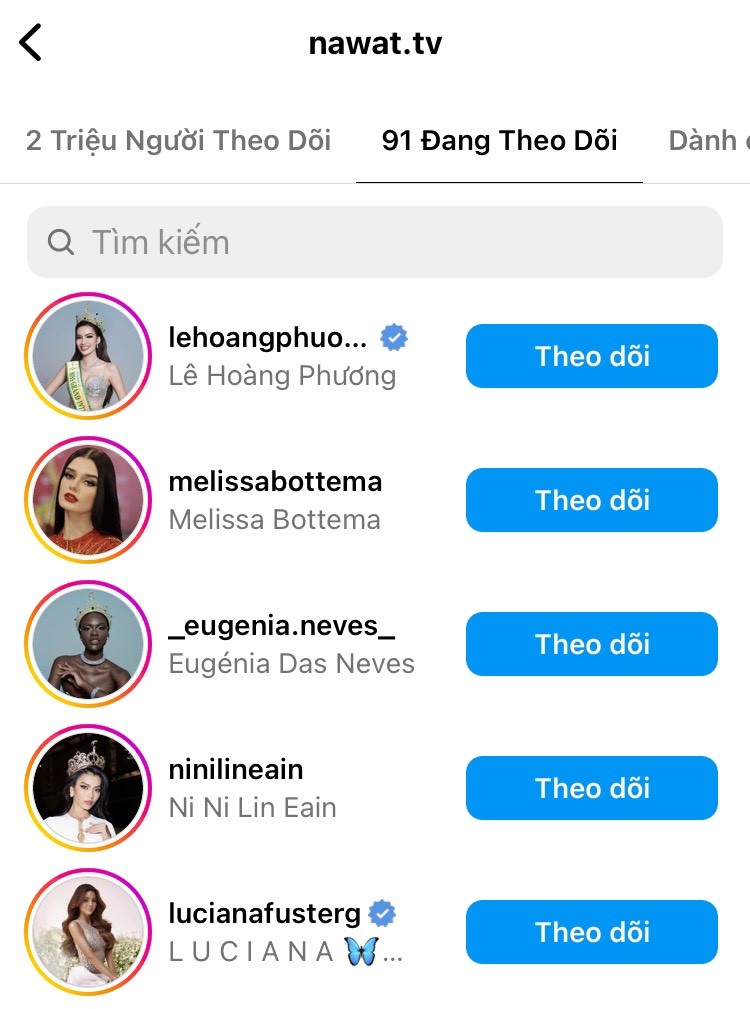The height and width of the screenshot is (1009, 750).
Task: Follow ninilineain
Action: 591,788
